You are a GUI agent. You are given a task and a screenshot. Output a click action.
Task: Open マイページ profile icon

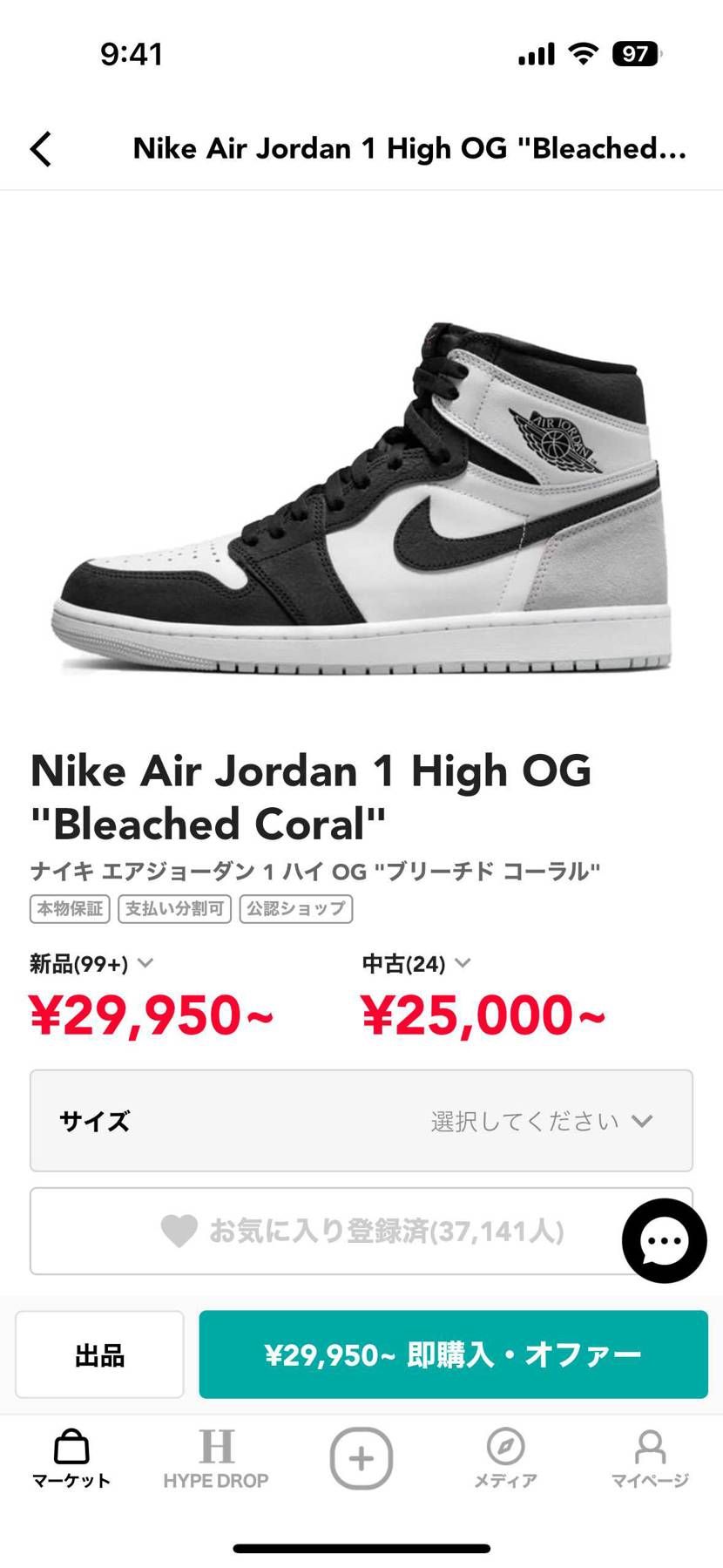[x=650, y=1442]
